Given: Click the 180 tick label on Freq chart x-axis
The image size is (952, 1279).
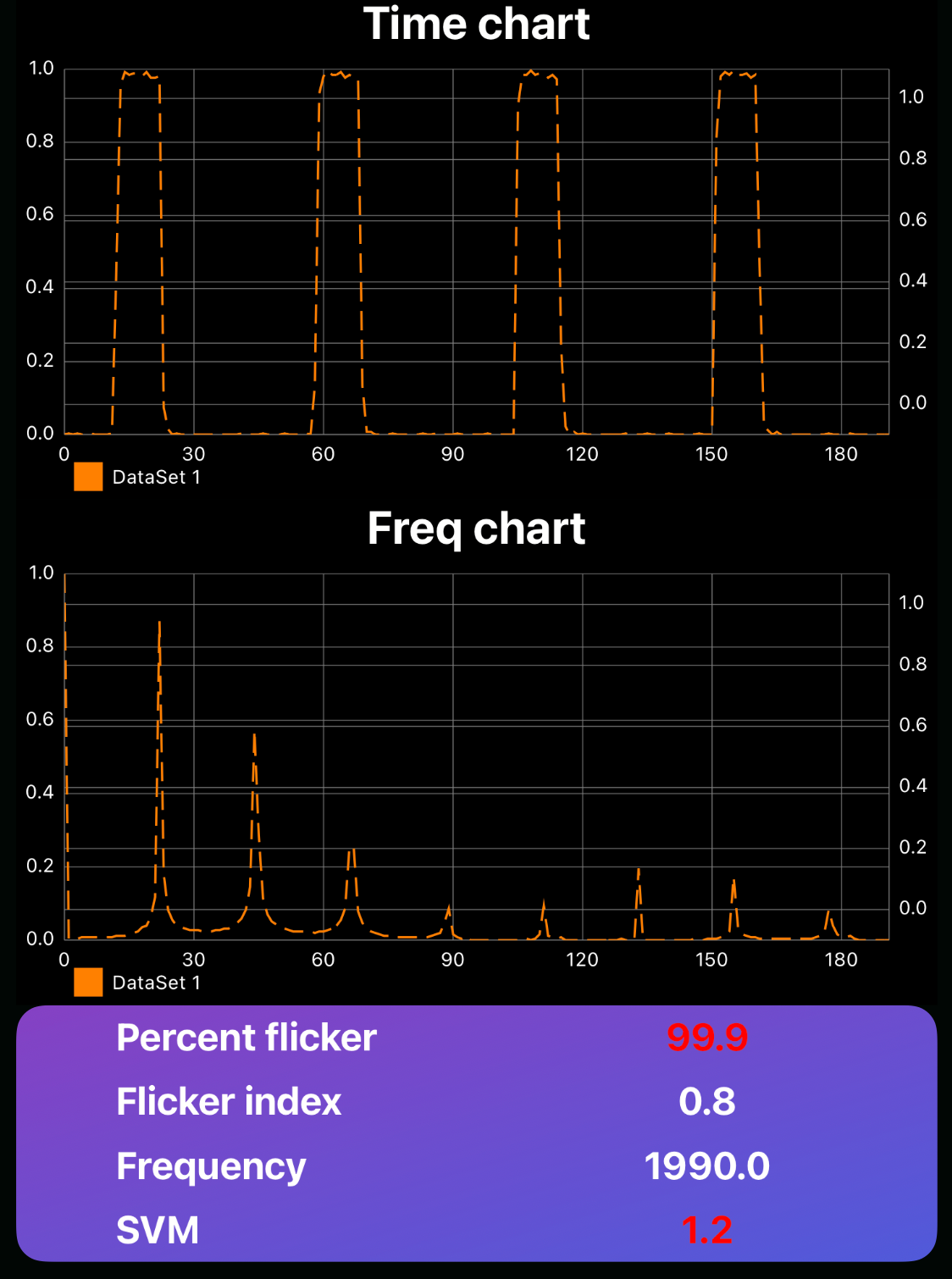Looking at the screenshot, I should tap(840, 960).
